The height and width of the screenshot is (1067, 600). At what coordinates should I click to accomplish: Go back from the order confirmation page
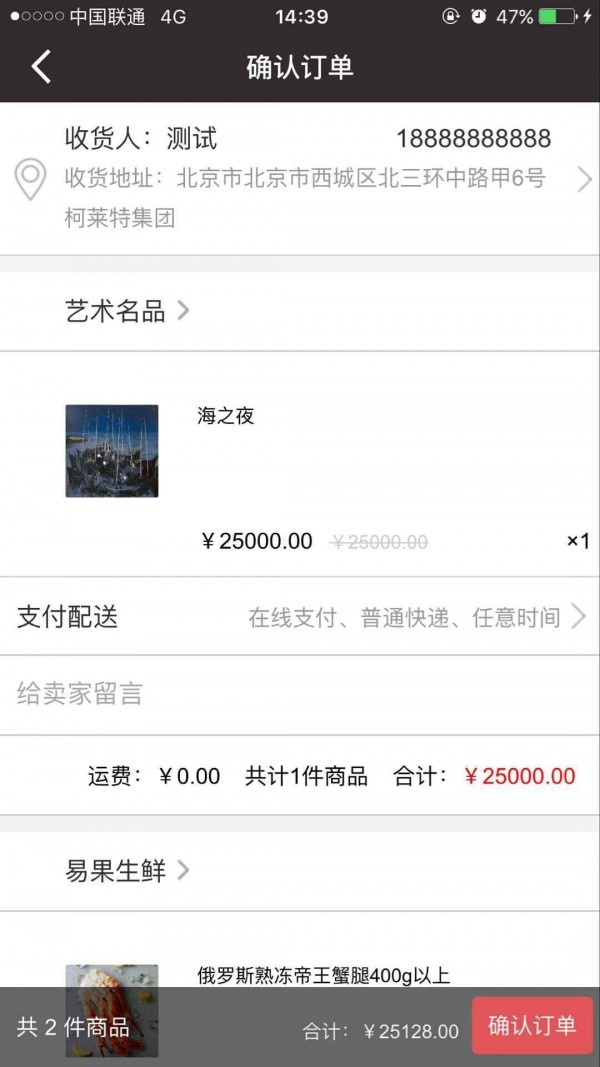41,67
